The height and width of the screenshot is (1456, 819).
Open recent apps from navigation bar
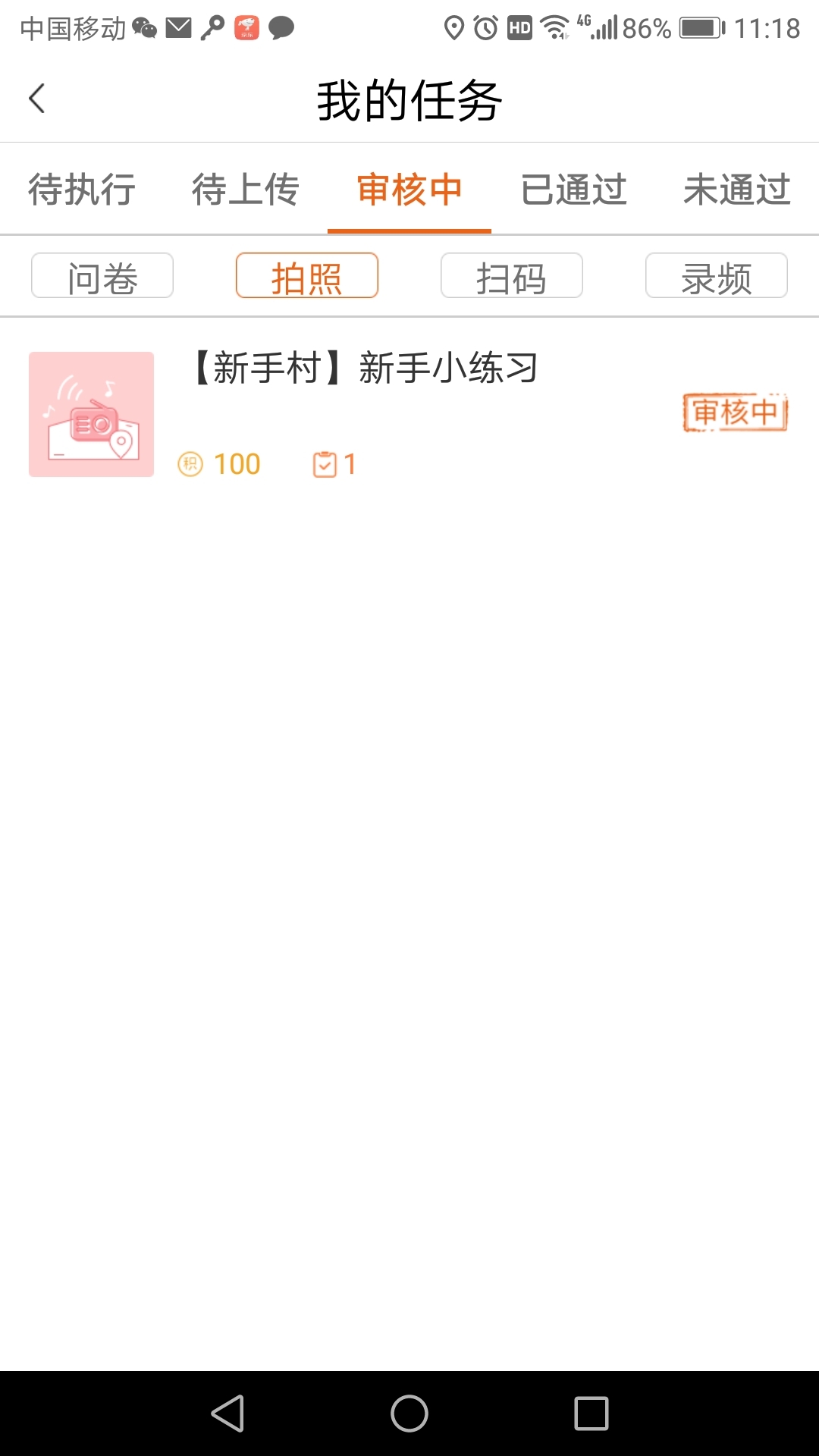pos(591,1414)
